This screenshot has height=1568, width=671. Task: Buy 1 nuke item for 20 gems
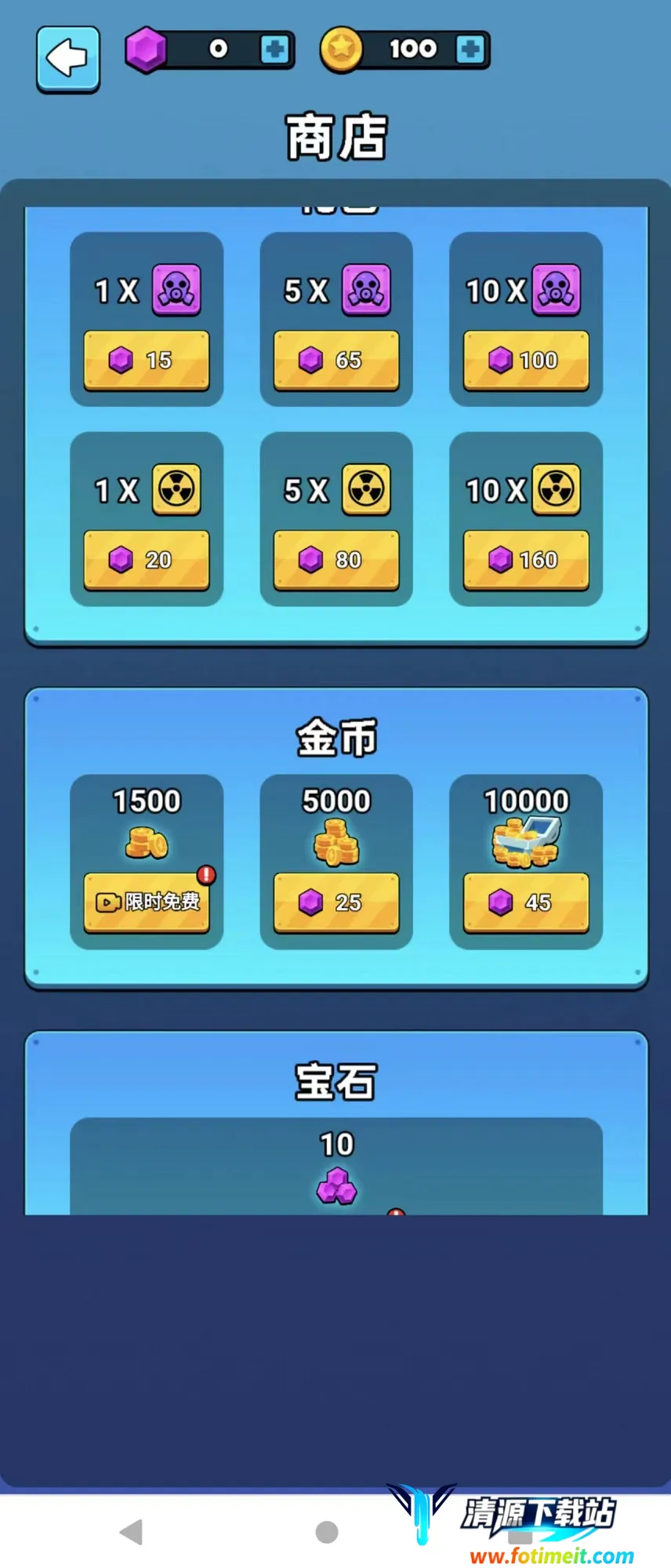147,560
